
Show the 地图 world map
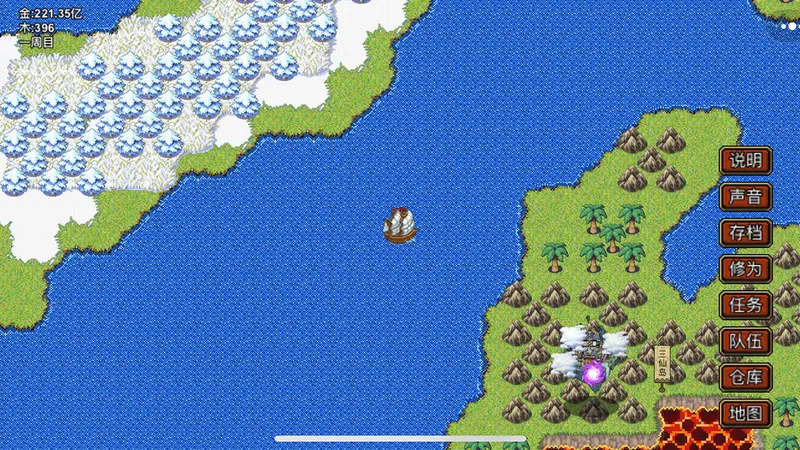coord(745,413)
